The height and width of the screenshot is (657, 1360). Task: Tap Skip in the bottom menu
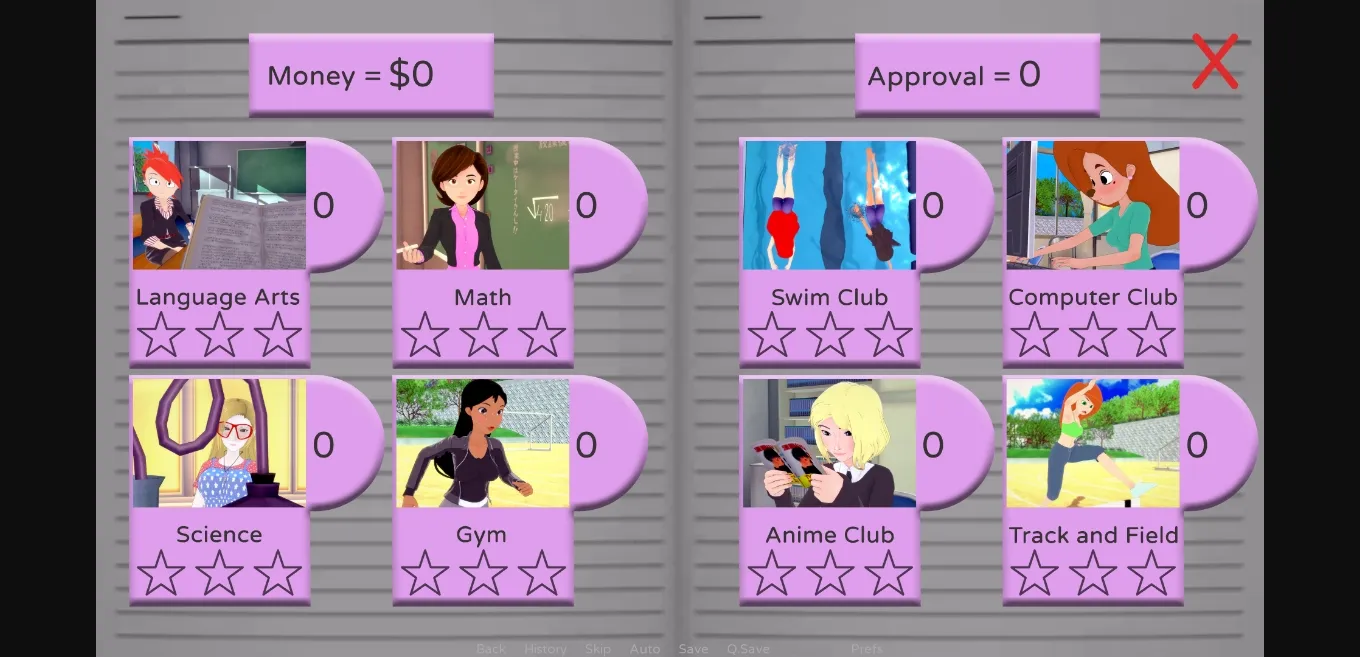click(598, 649)
